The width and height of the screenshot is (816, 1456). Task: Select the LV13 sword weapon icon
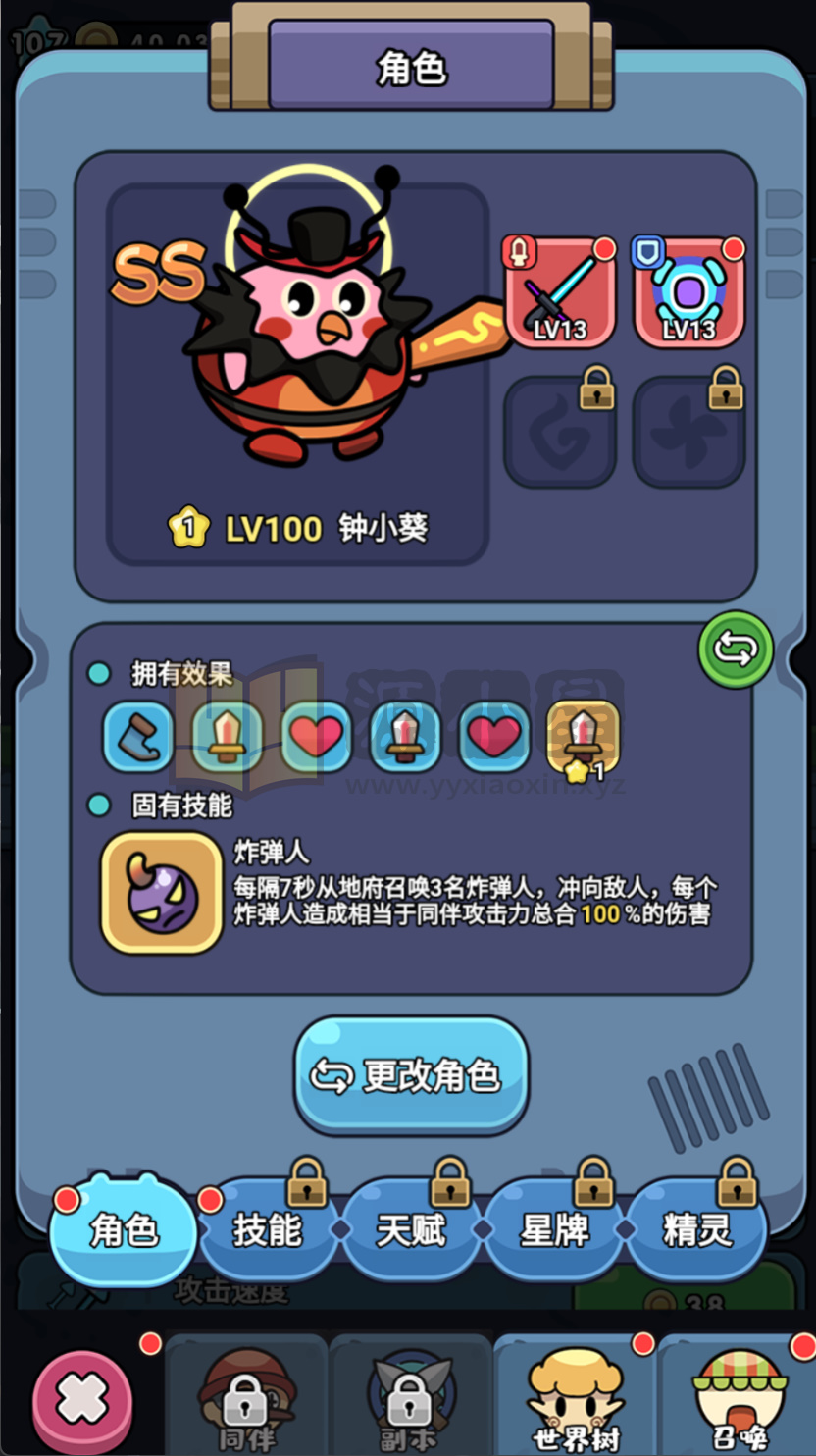[560, 292]
